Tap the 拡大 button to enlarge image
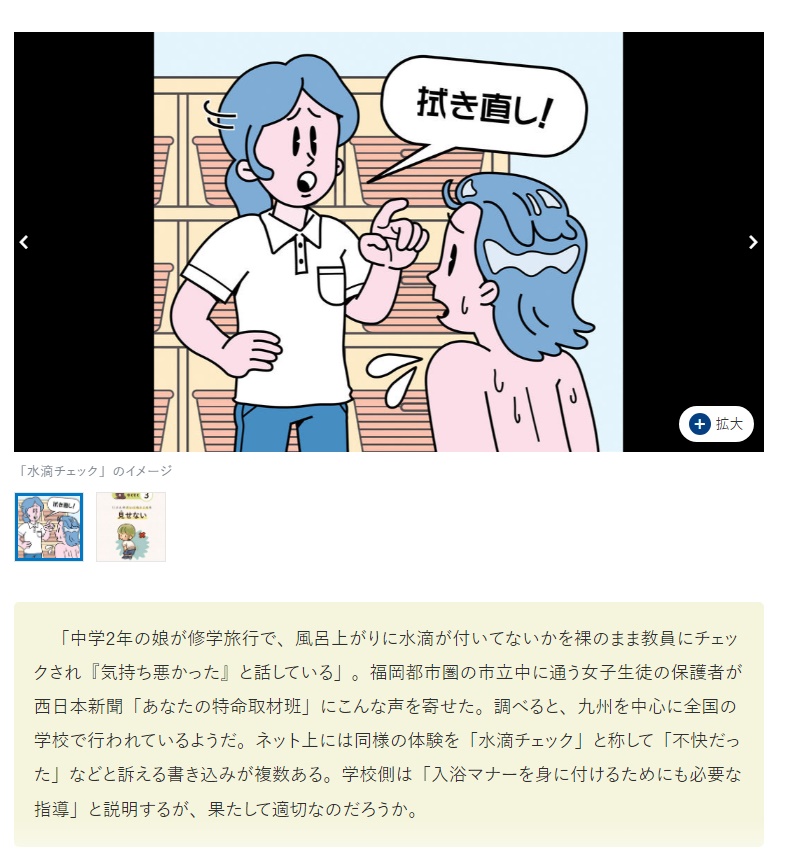 pos(716,424)
